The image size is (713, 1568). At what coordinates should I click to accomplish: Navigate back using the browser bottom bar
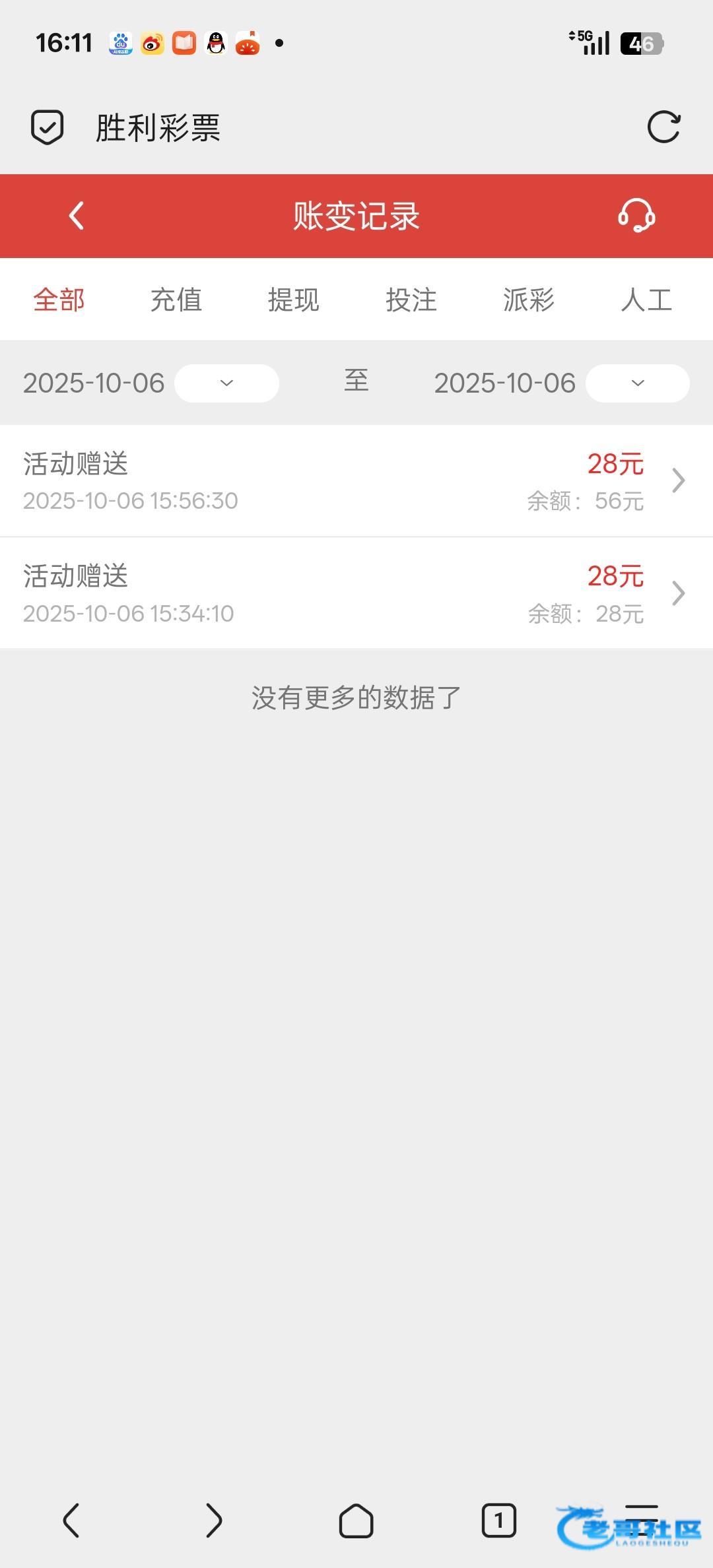pyautogui.click(x=71, y=1520)
